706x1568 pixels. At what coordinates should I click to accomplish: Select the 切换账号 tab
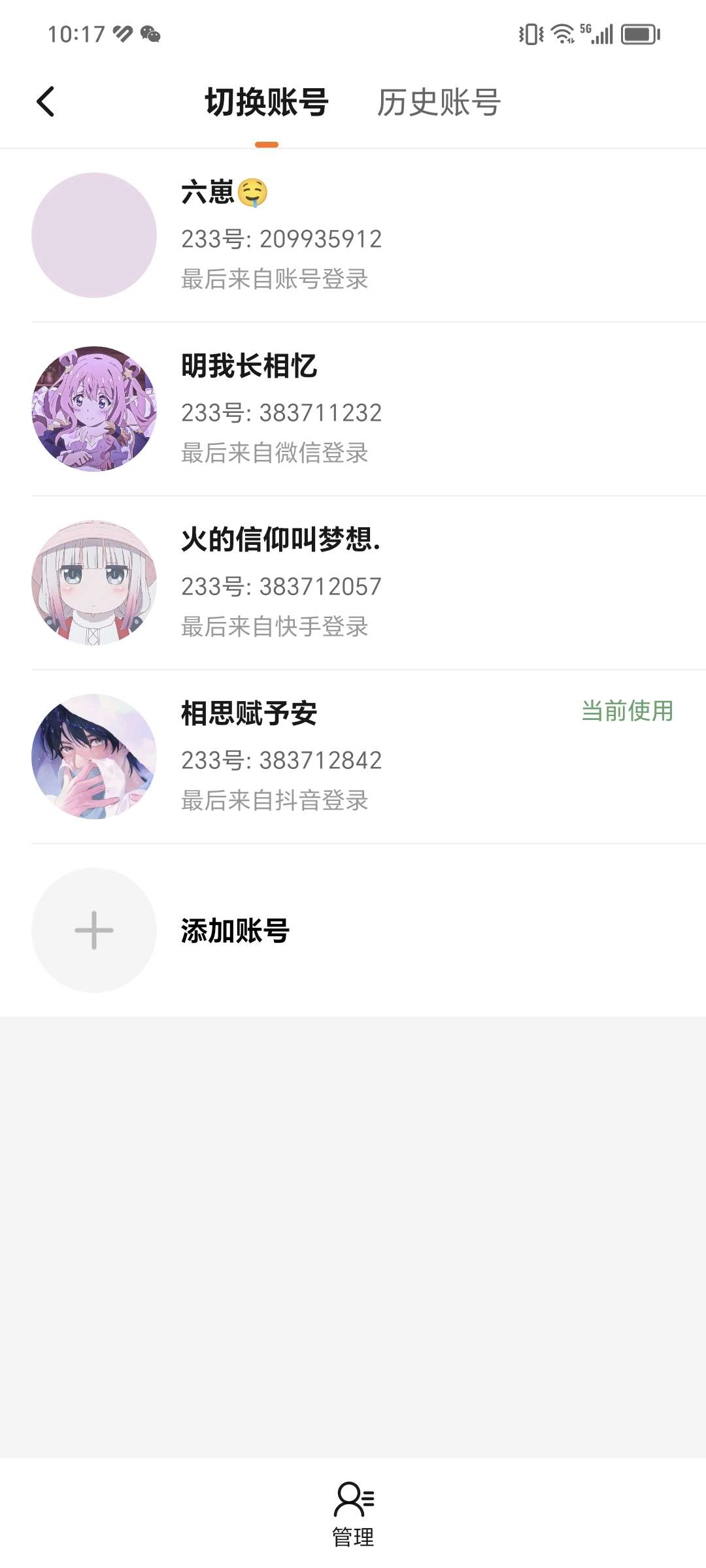pyautogui.click(x=267, y=103)
